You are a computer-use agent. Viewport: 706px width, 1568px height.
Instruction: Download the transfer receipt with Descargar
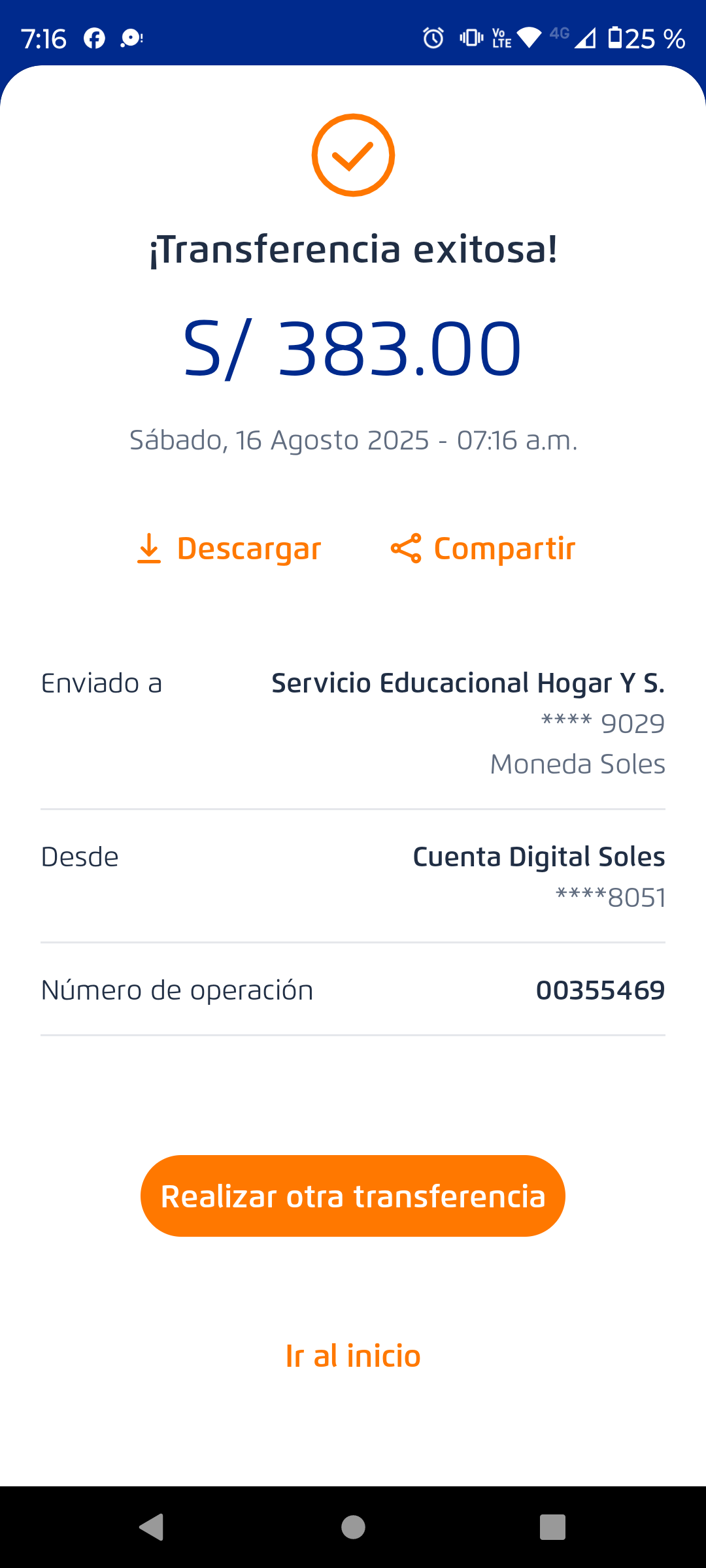coord(229,549)
